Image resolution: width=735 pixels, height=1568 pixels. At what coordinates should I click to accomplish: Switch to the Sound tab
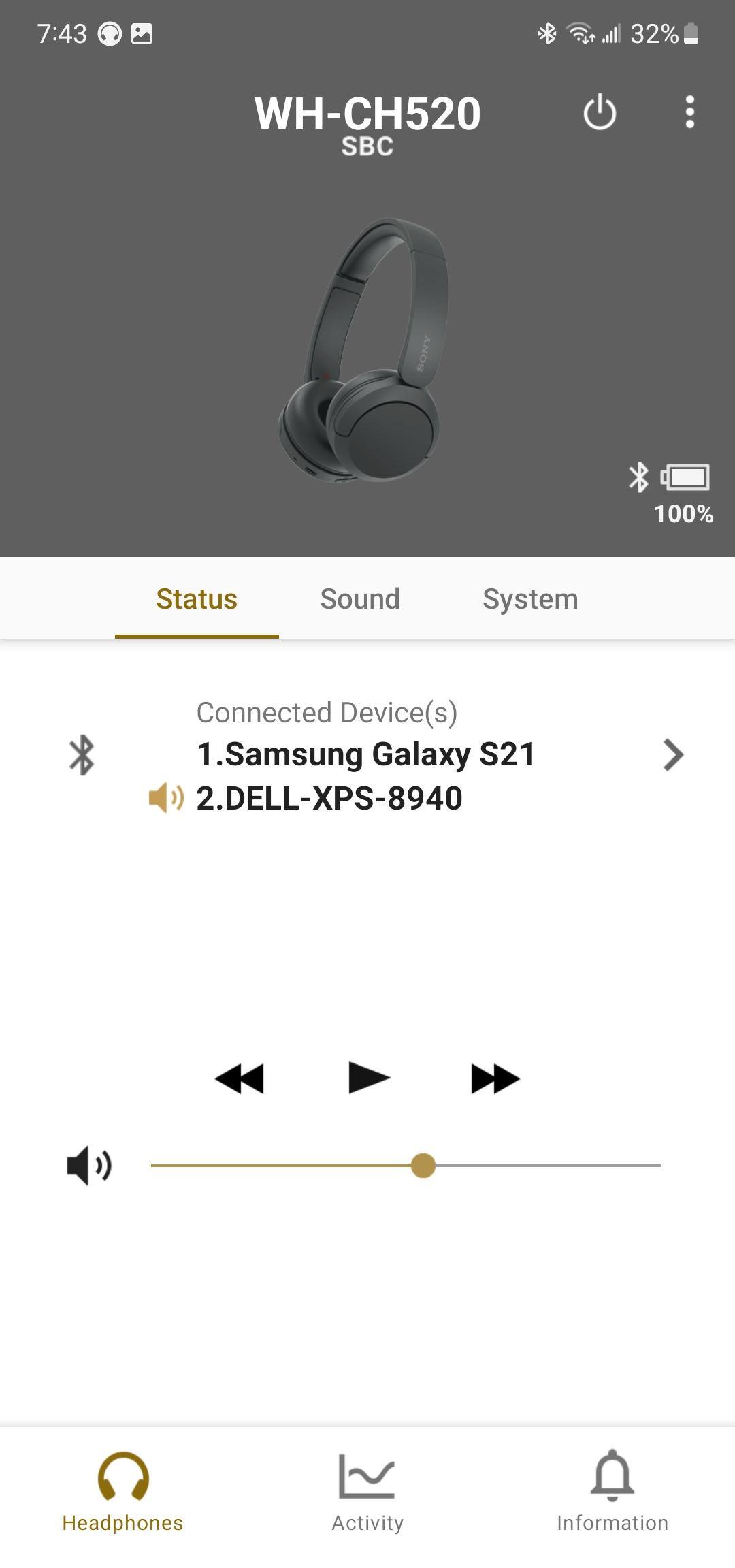coord(359,599)
